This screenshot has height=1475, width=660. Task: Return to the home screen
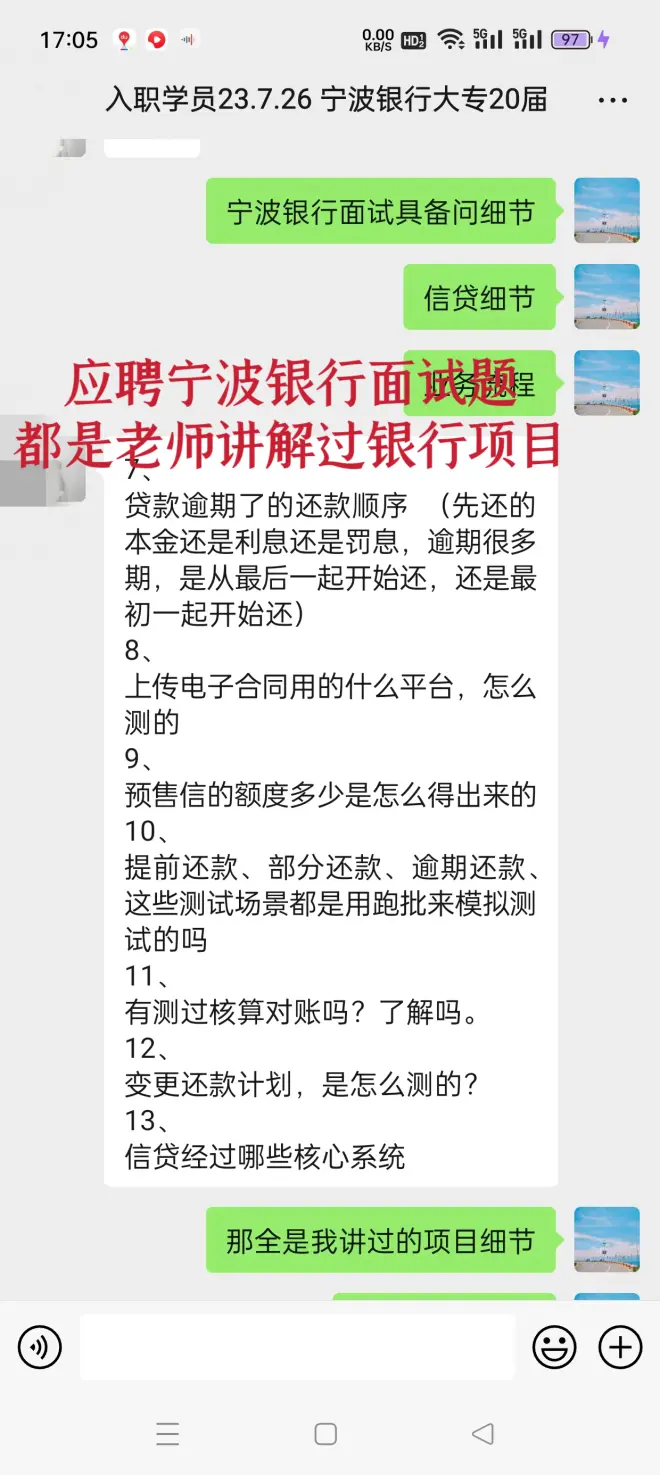[x=325, y=1434]
